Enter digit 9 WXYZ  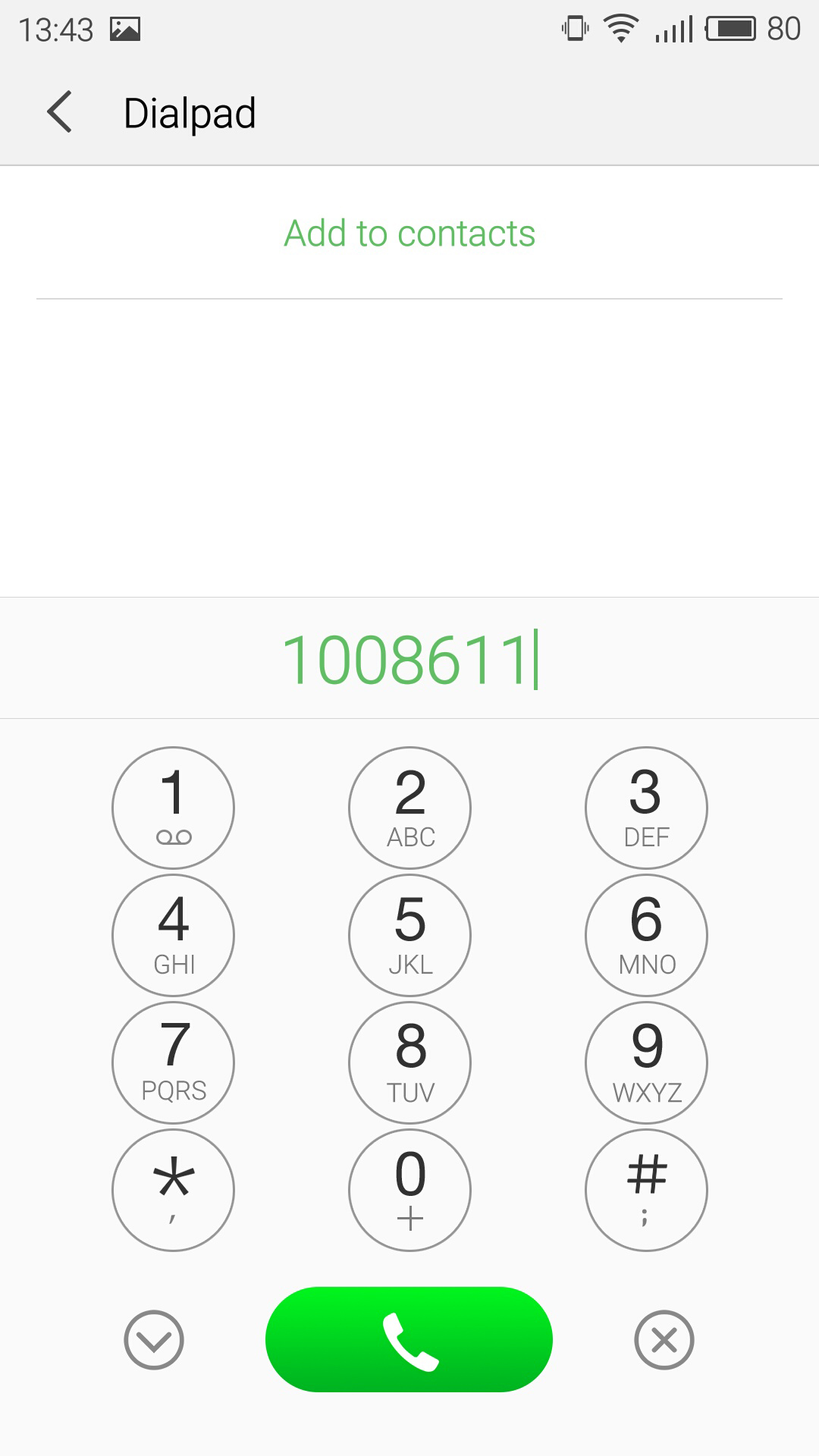click(x=646, y=1062)
